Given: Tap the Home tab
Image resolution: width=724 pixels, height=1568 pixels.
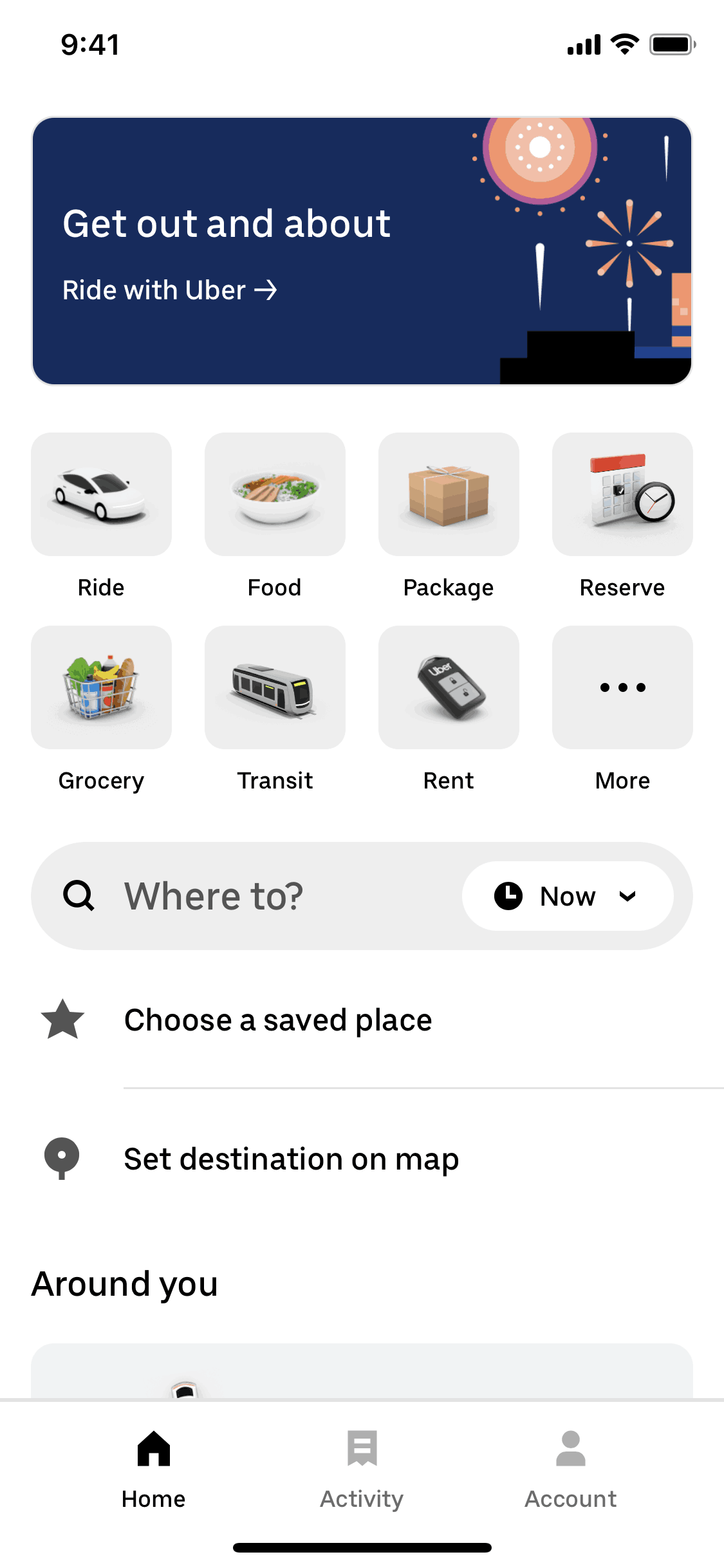Looking at the screenshot, I should click(154, 1469).
